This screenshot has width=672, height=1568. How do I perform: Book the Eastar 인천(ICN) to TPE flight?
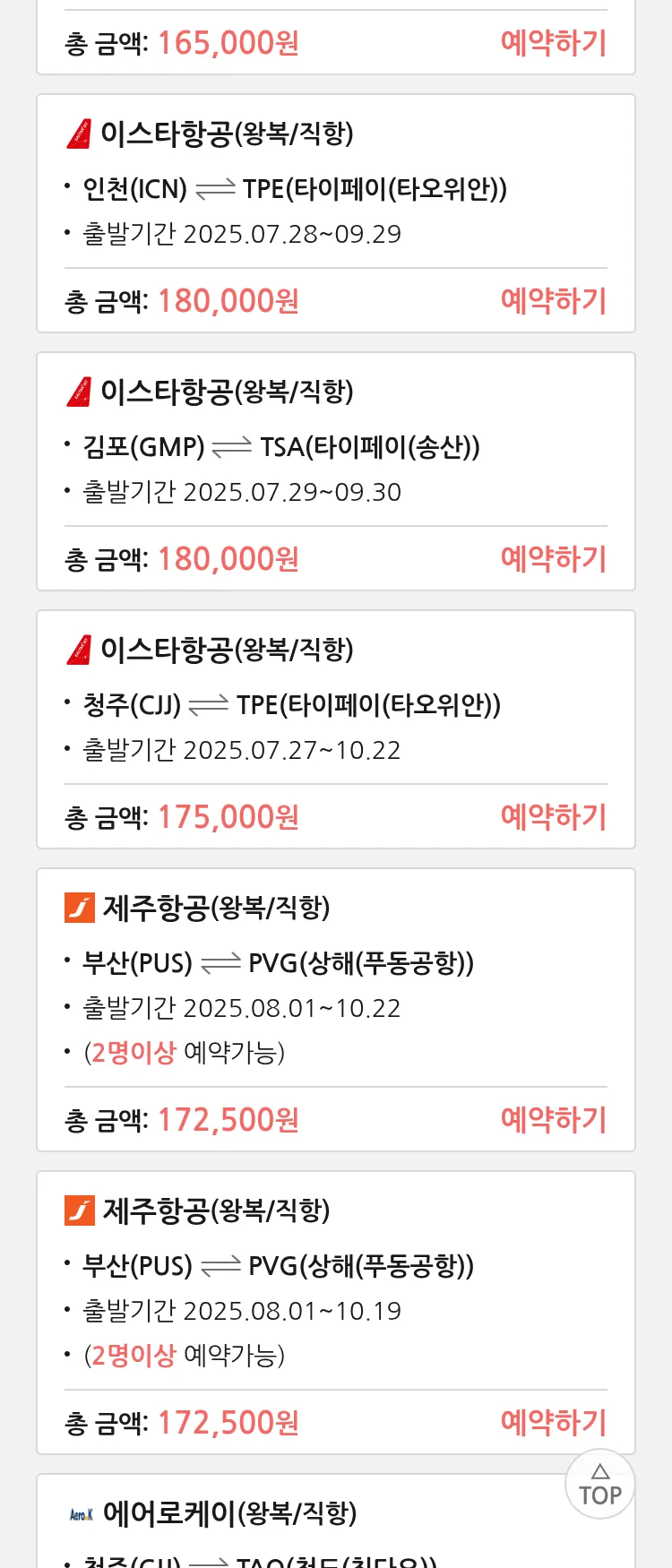click(x=553, y=301)
